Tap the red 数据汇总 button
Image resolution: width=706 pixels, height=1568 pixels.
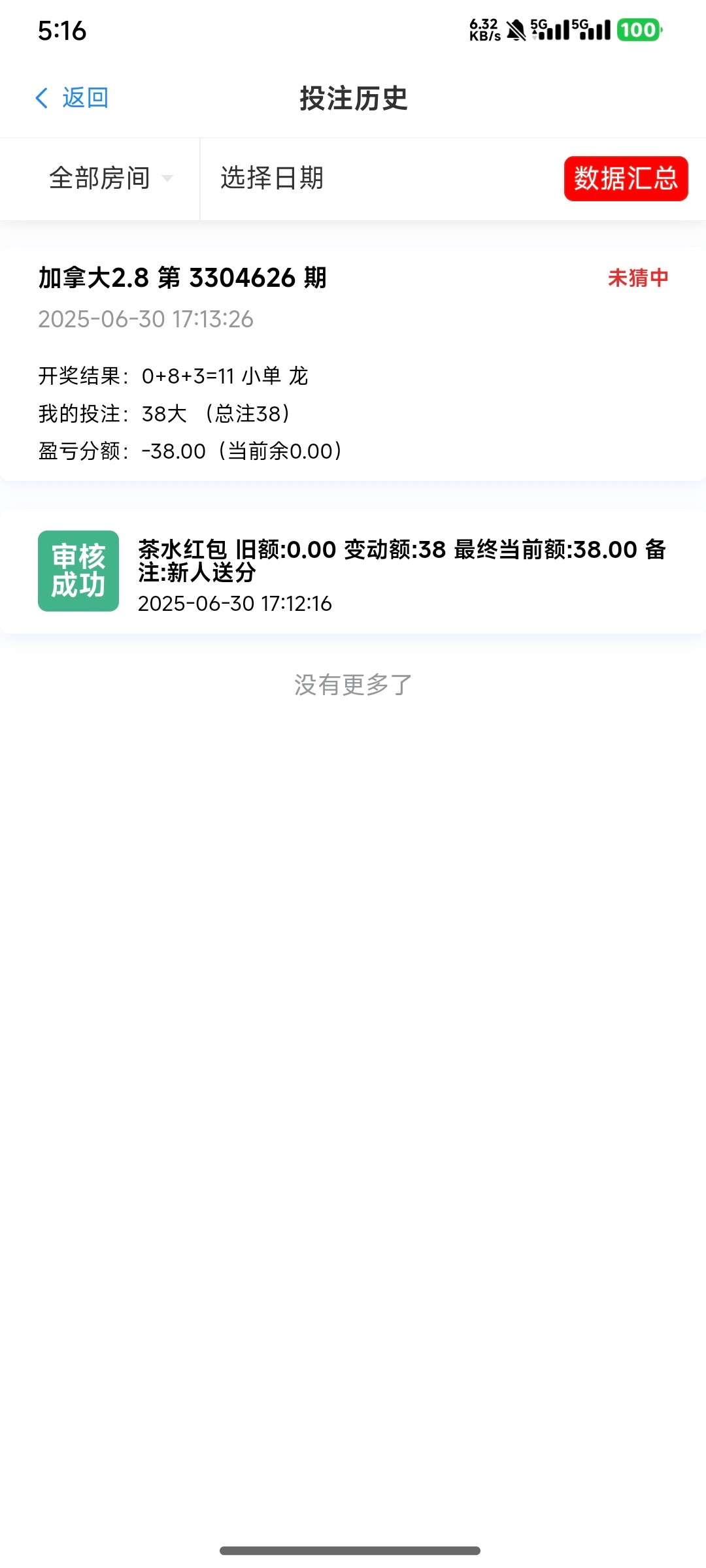point(625,178)
